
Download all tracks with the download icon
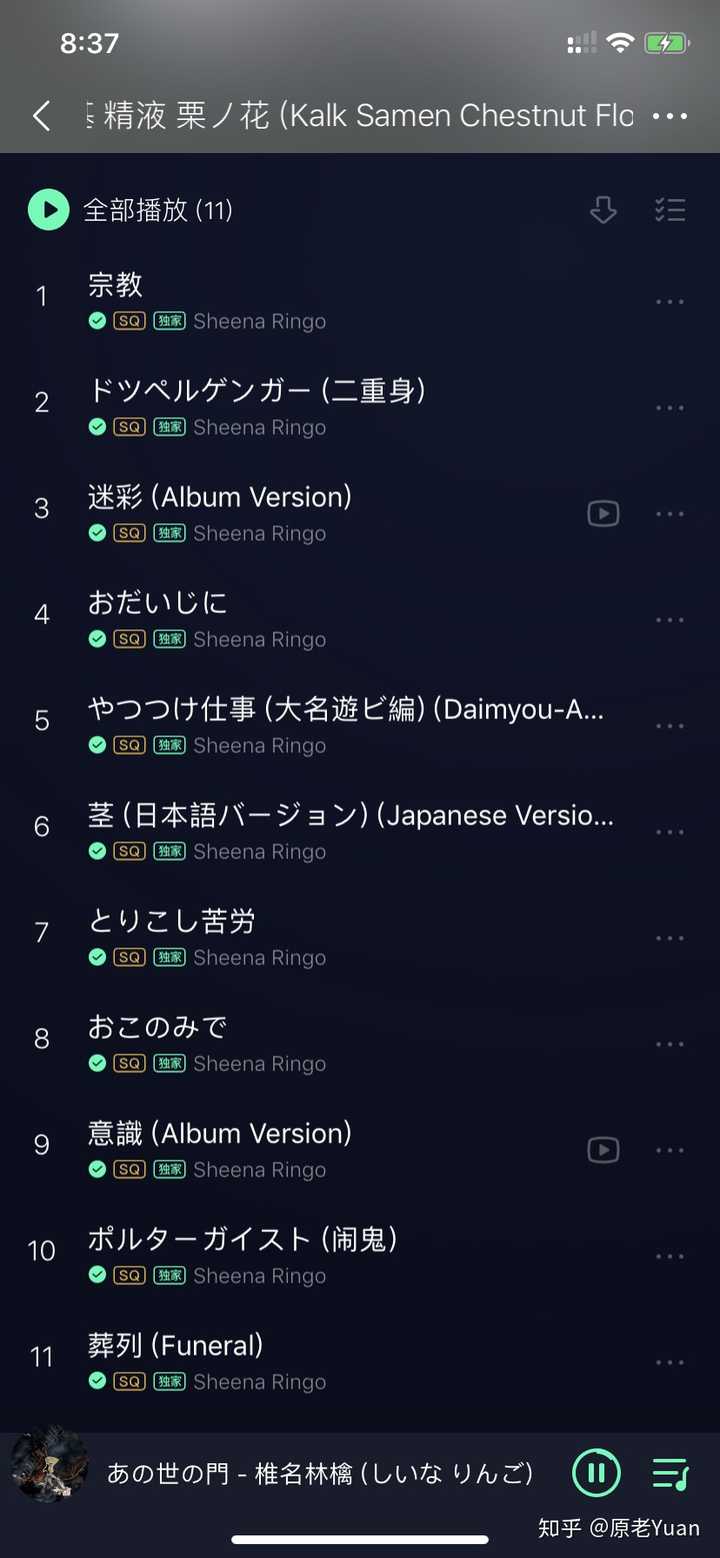click(603, 210)
